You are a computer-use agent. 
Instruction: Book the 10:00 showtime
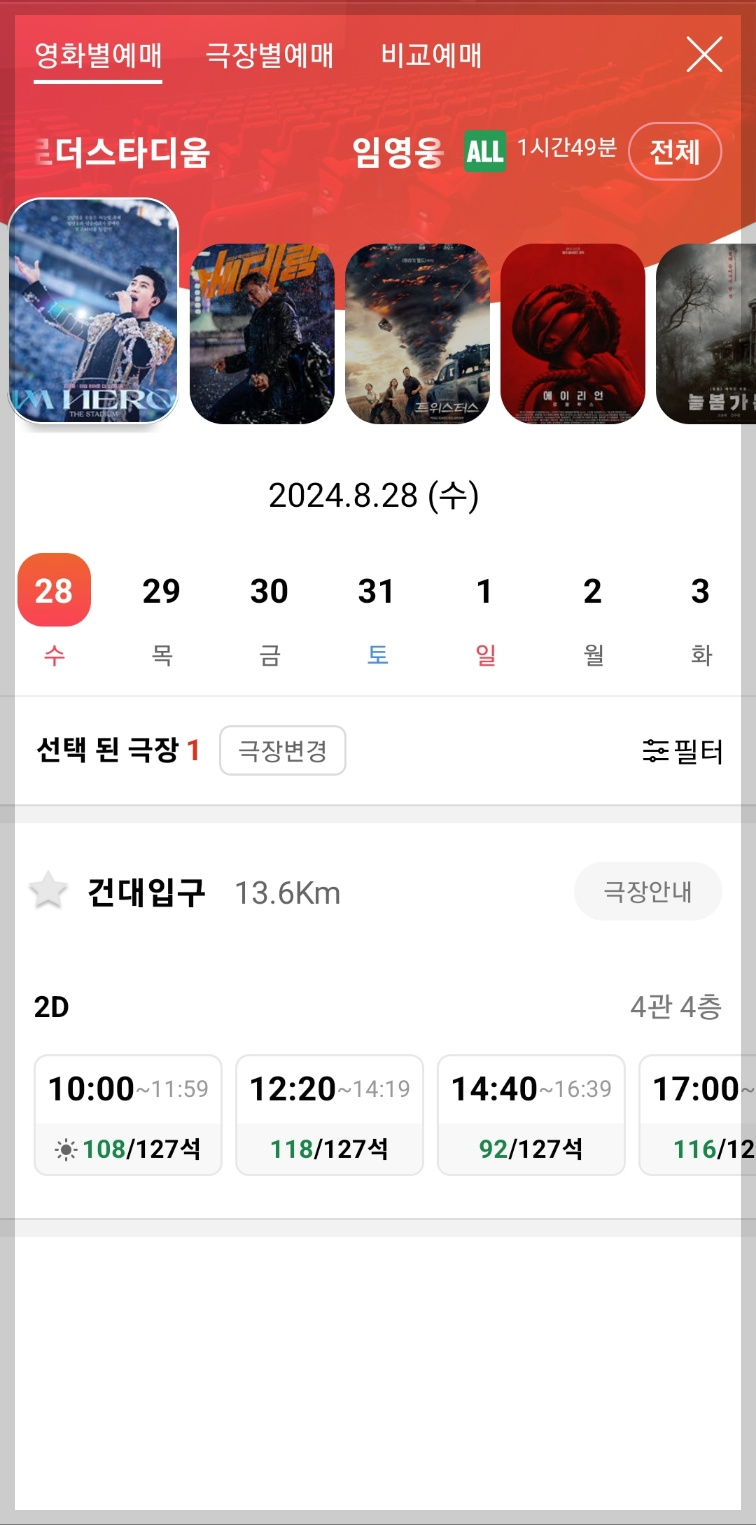tap(128, 1114)
